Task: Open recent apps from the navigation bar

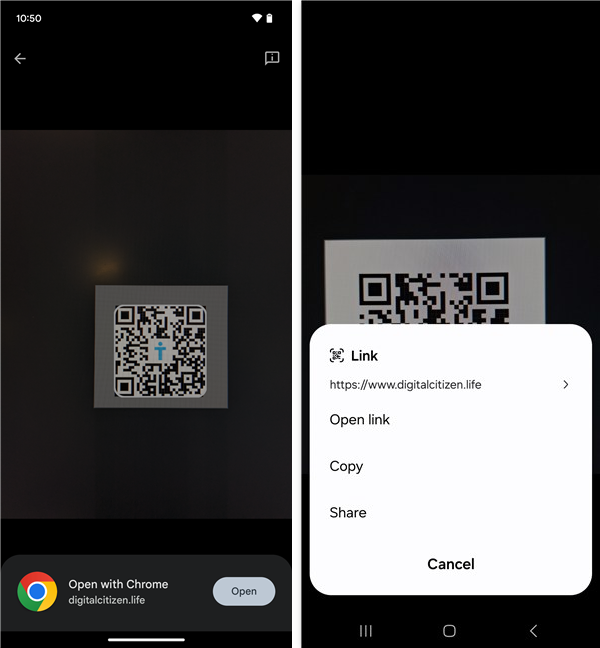Action: 366,631
